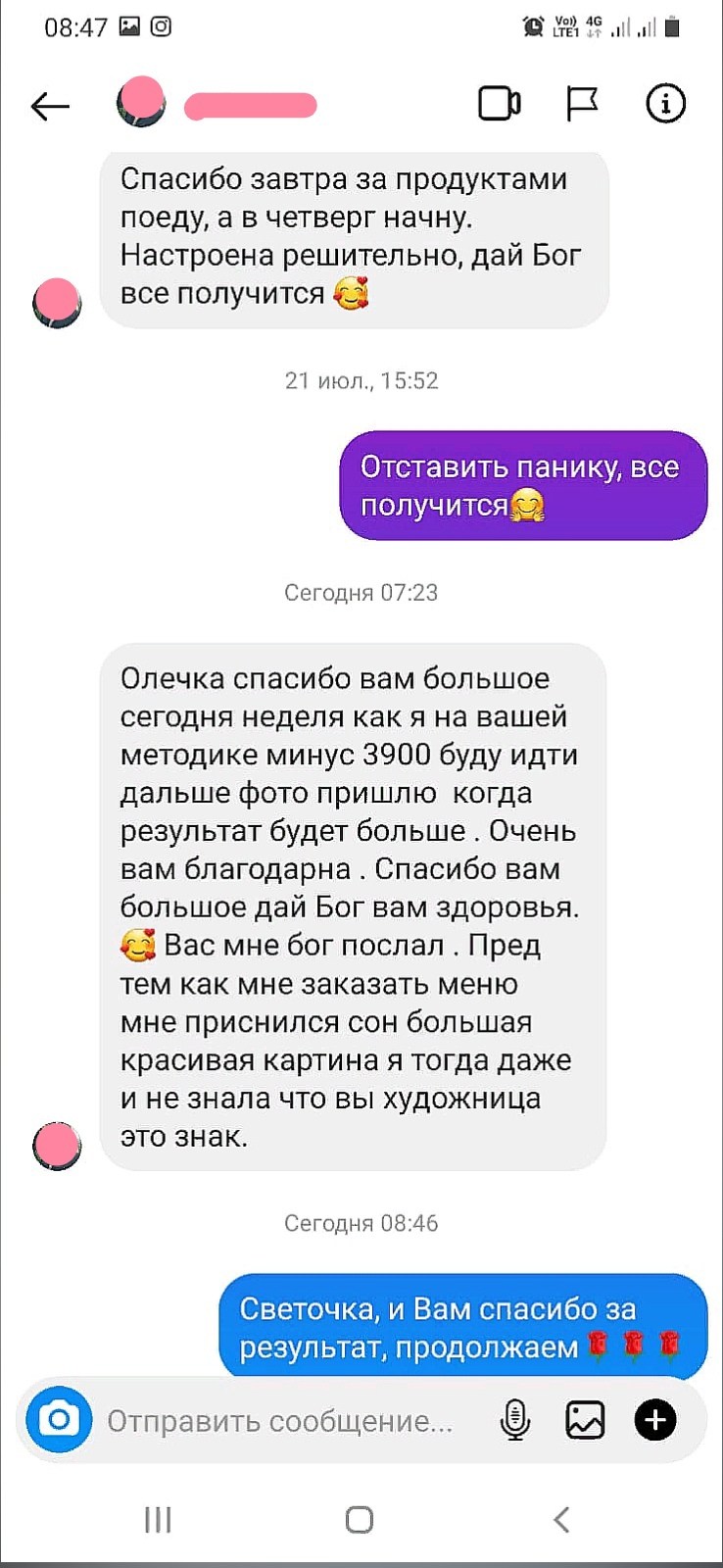
Task: Open more attachments with plus icon
Action: pos(654,1419)
